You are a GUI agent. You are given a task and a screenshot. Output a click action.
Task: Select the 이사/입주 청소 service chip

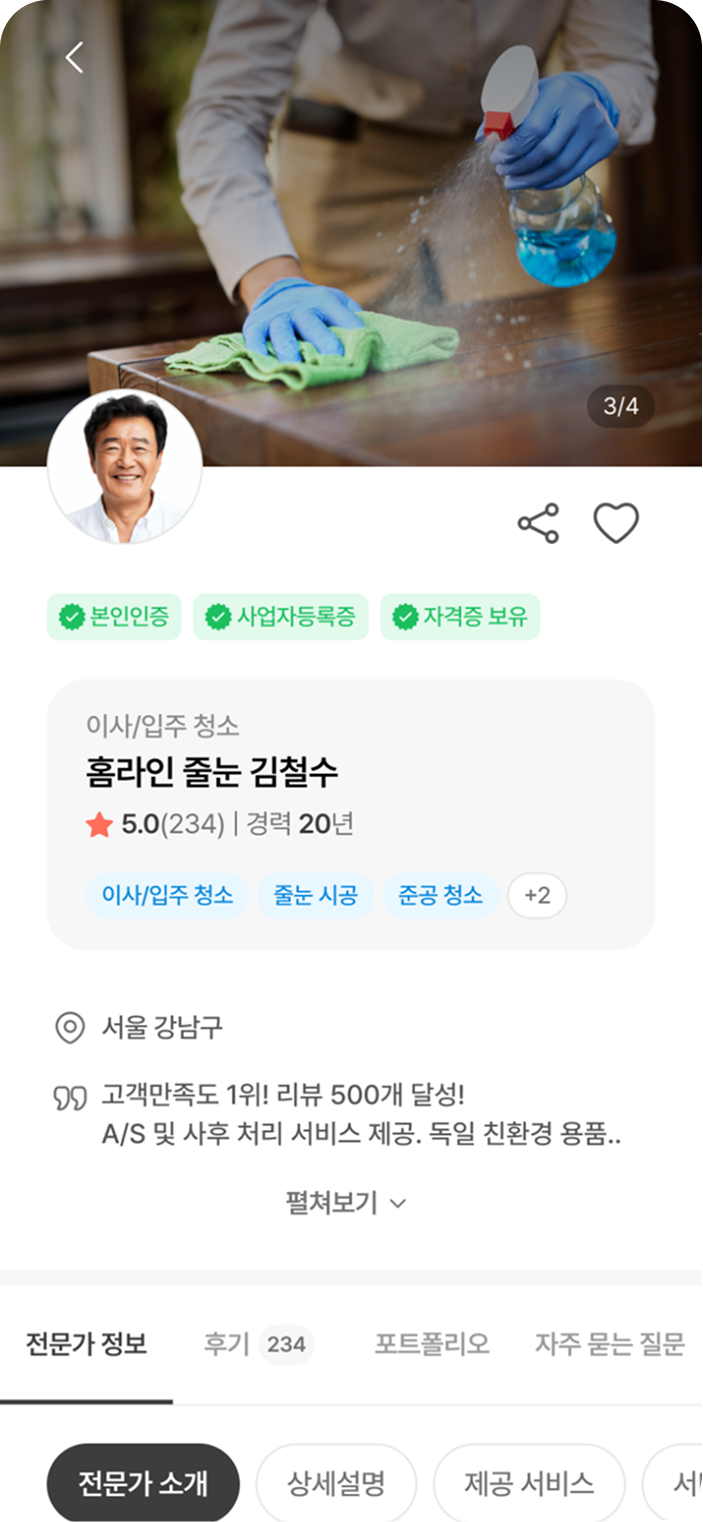(x=167, y=895)
